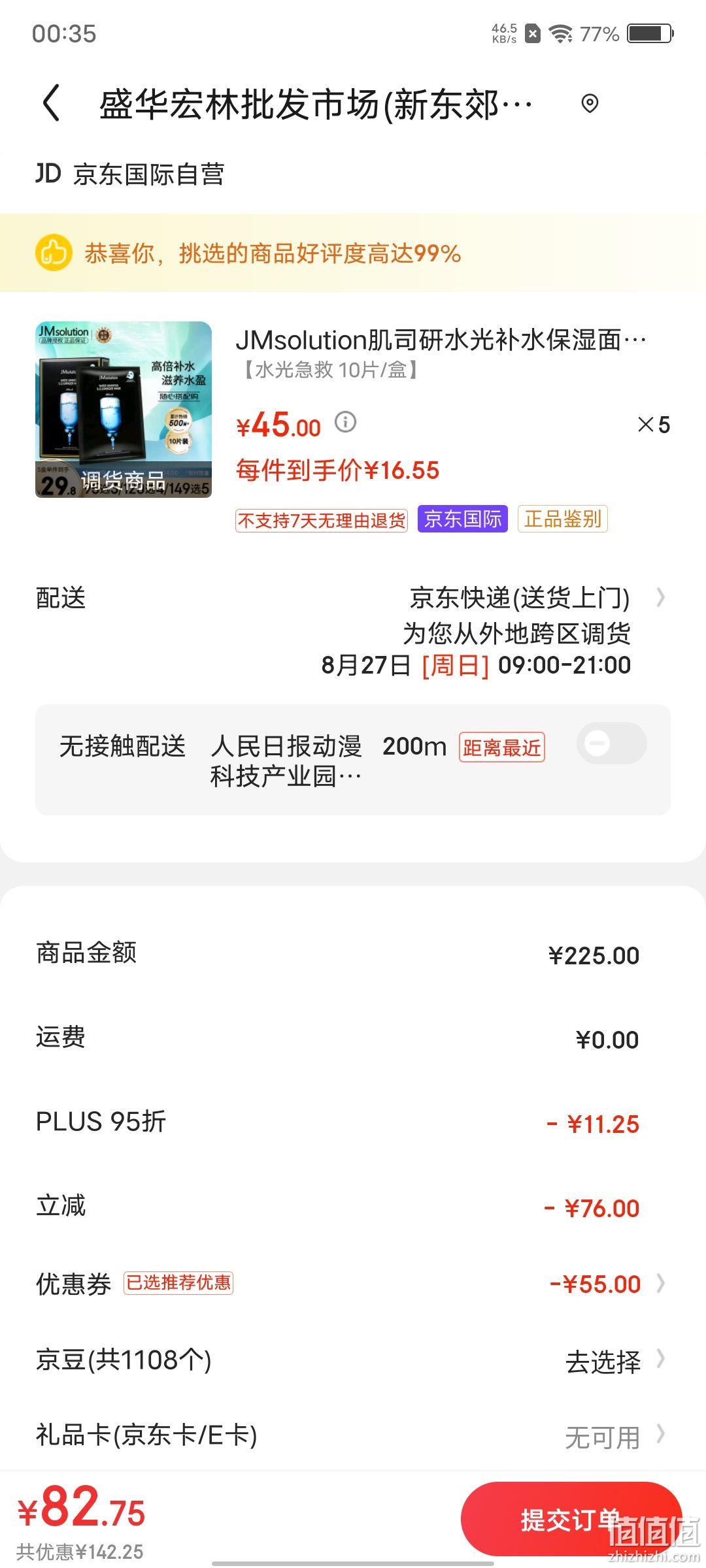This screenshot has height=1568, width=706.
Task: Toggle 无接触配送 contactless delivery switch
Action: pos(612,743)
